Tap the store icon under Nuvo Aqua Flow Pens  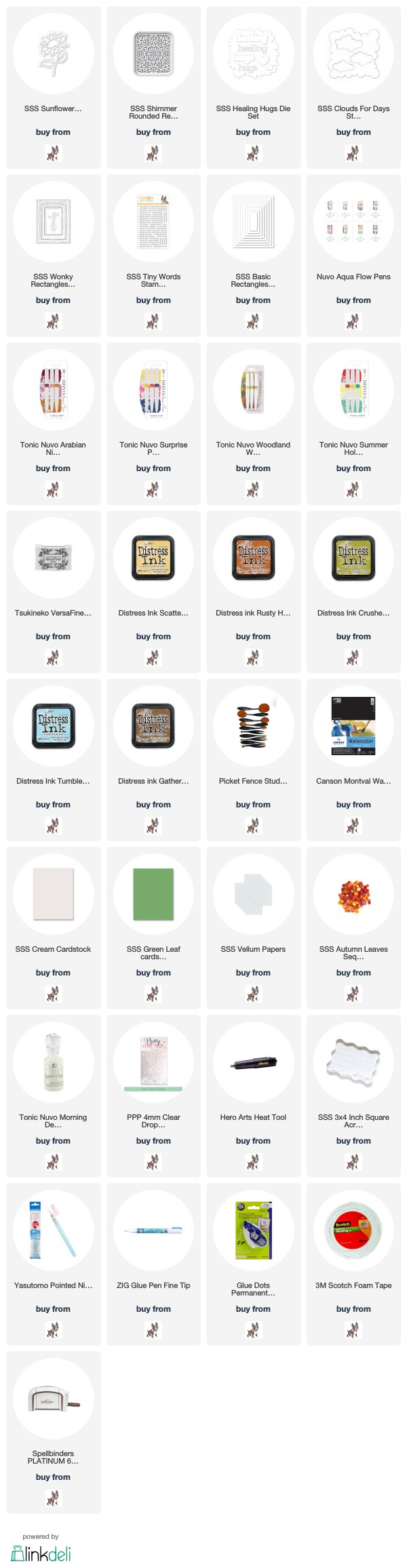(353, 322)
